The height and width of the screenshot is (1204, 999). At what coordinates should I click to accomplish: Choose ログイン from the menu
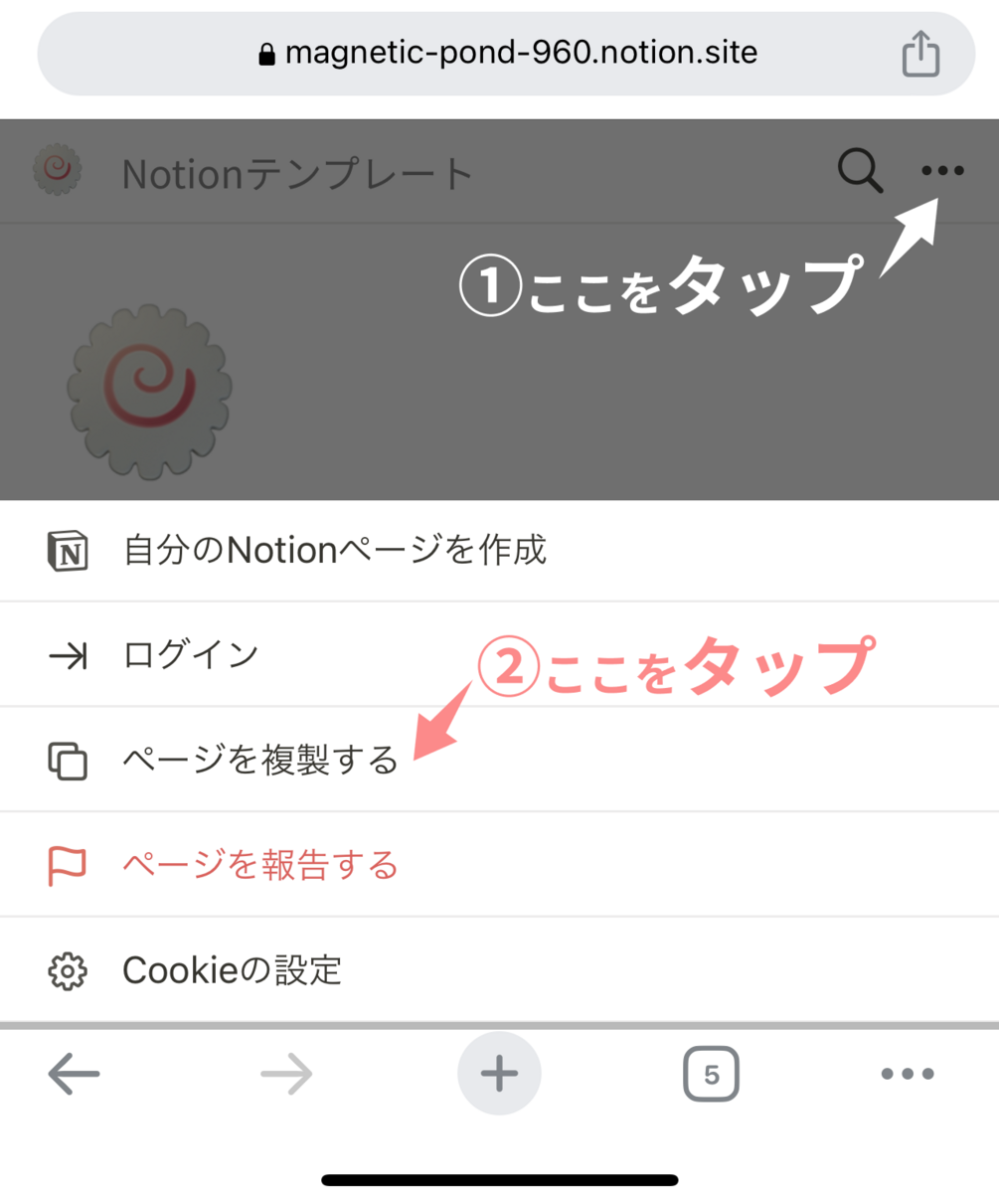(191, 655)
